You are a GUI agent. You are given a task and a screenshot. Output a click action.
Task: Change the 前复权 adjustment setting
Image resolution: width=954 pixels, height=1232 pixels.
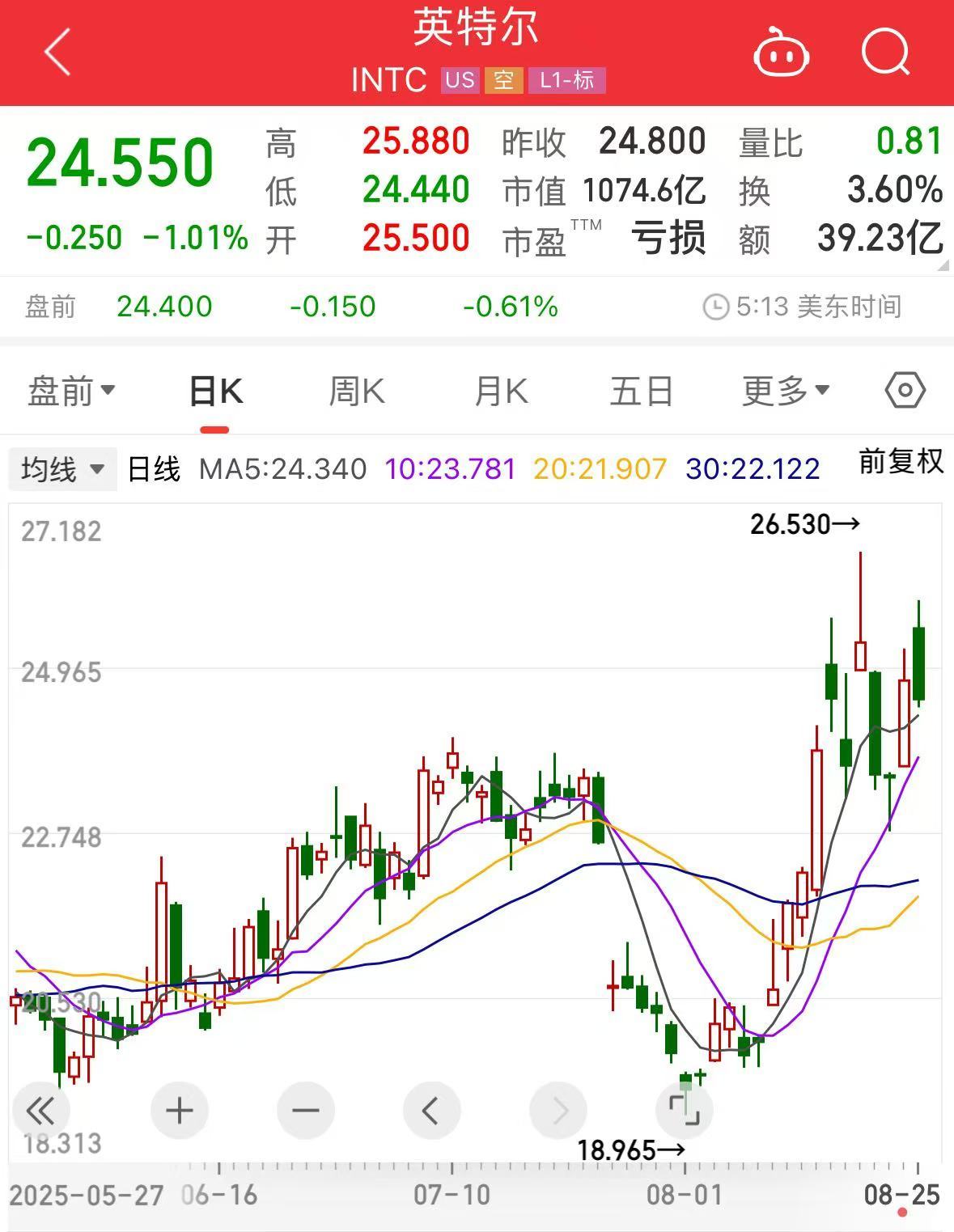(x=901, y=462)
